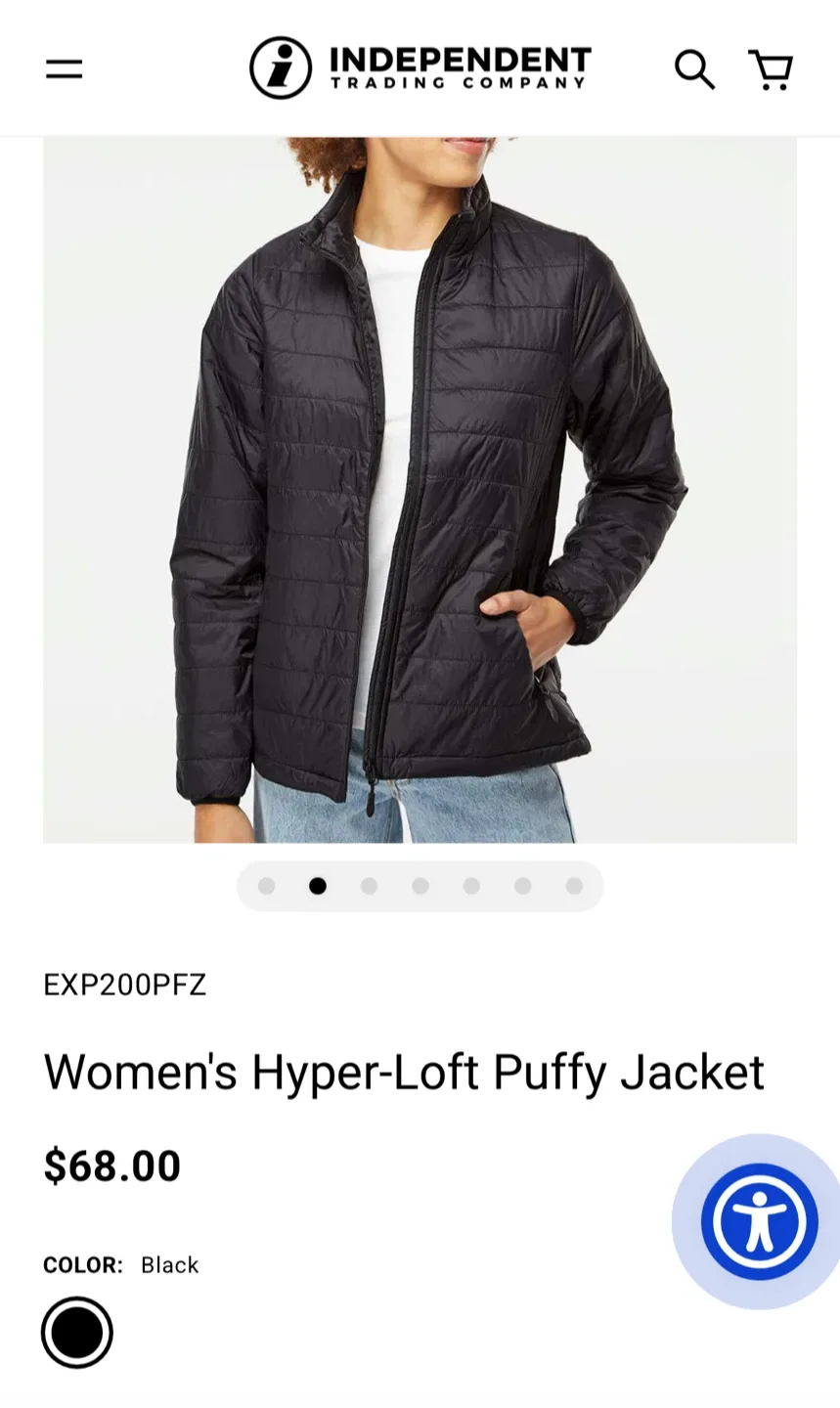Viewport: 840px width, 1408px height.
Task: Select the currently active second carousel dot
Action: tap(317, 886)
